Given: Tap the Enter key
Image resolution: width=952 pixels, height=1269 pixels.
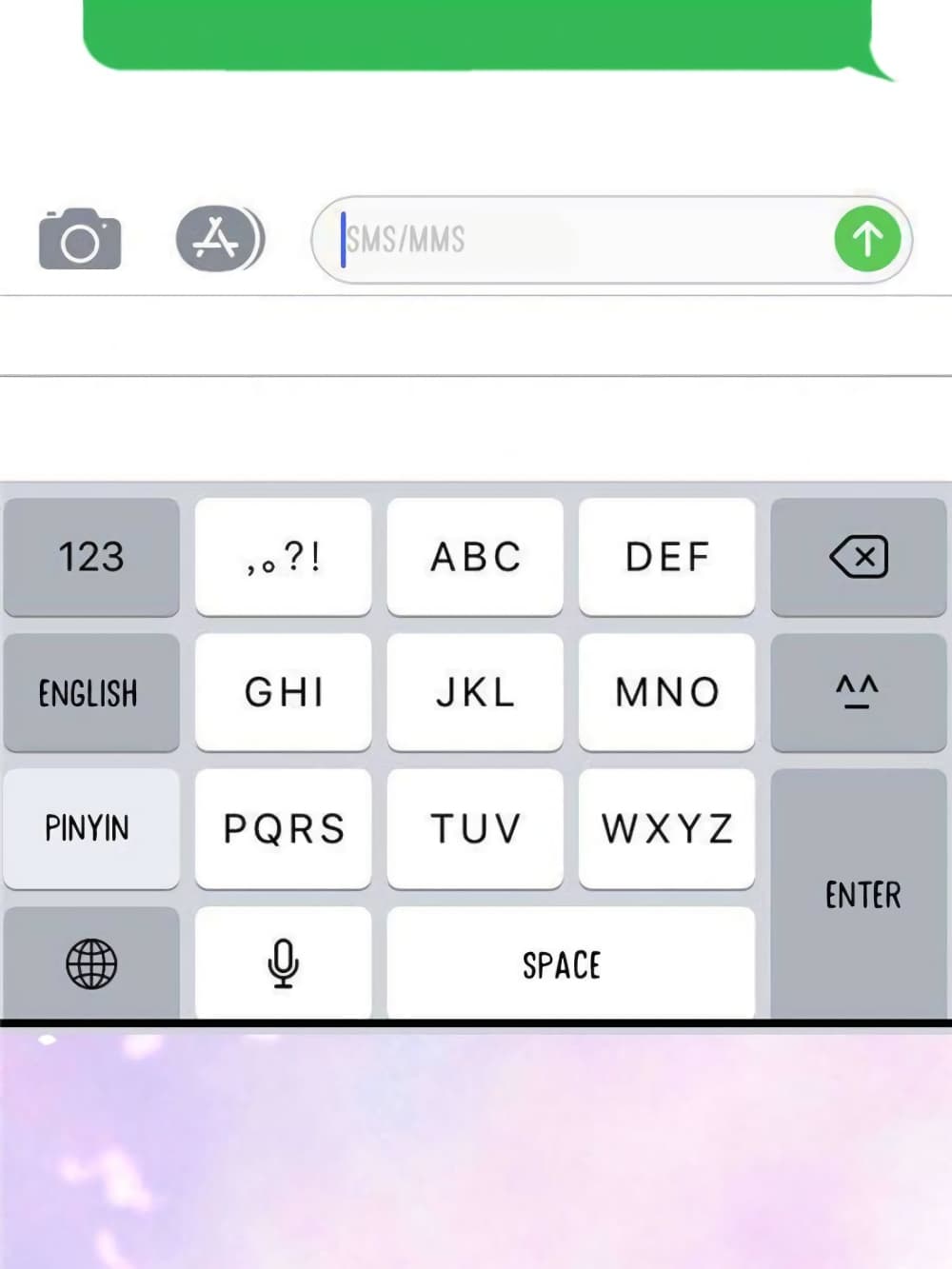Looking at the screenshot, I should click(862, 895).
